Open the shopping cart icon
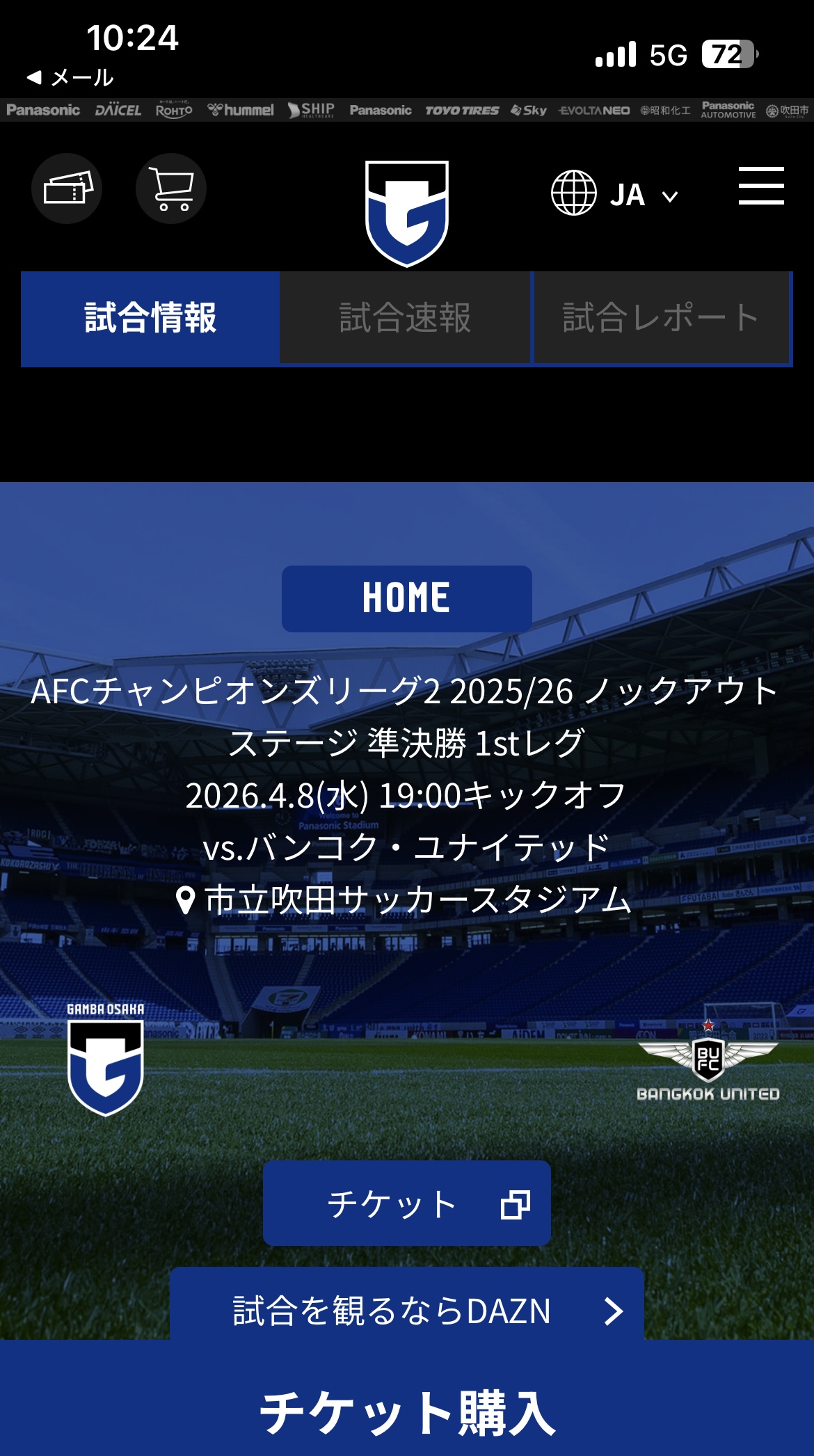Image resolution: width=814 pixels, height=1456 pixels. (x=171, y=189)
